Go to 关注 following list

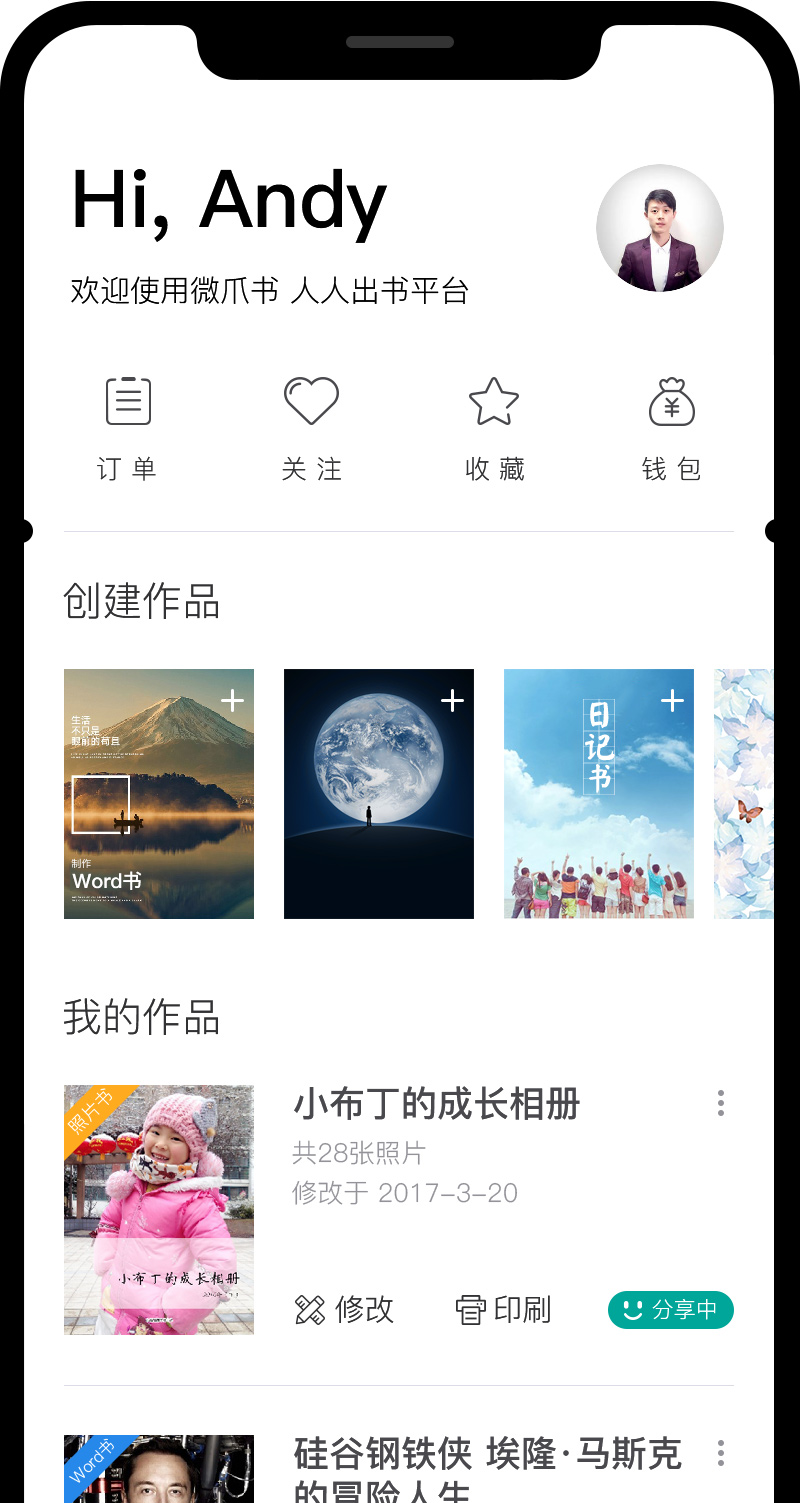(311, 426)
